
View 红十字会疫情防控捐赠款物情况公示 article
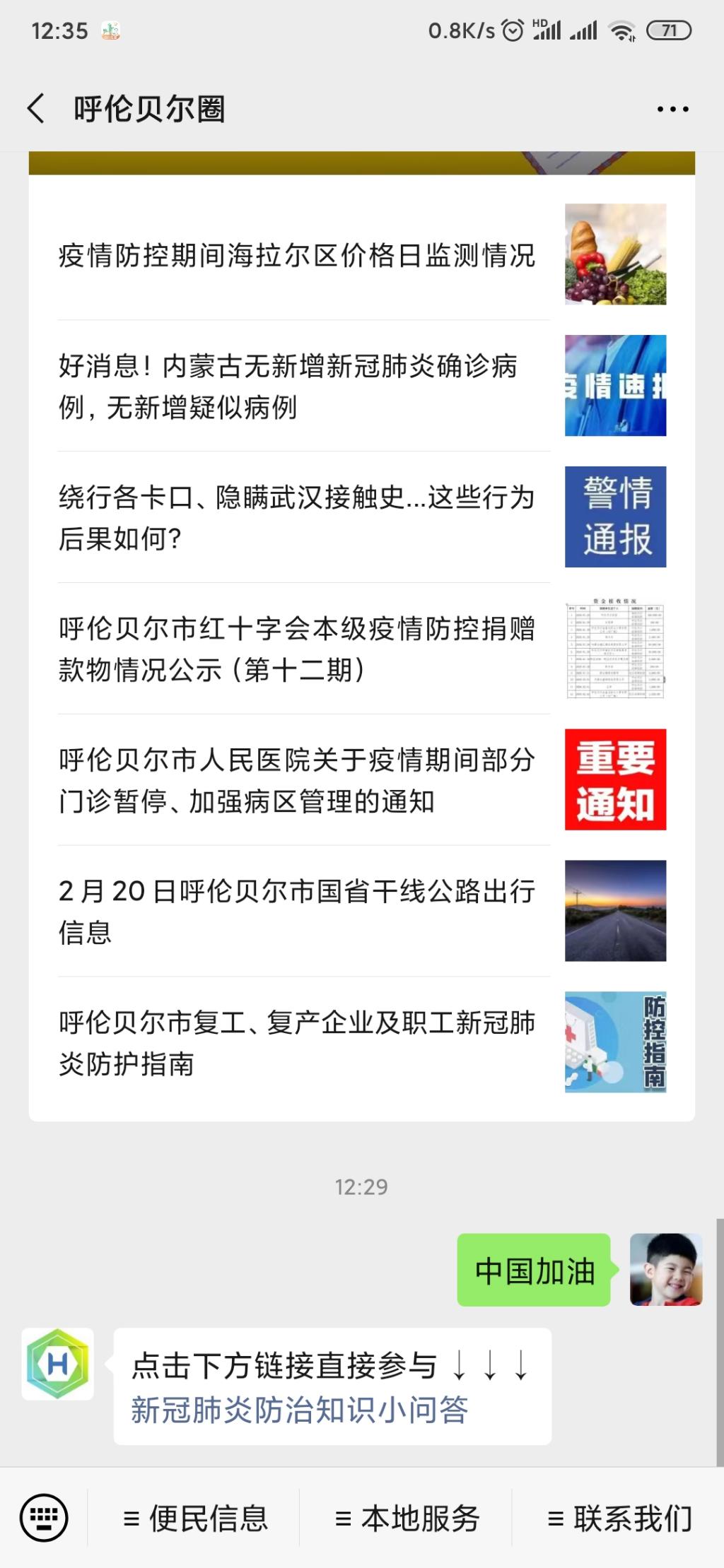pos(297,649)
